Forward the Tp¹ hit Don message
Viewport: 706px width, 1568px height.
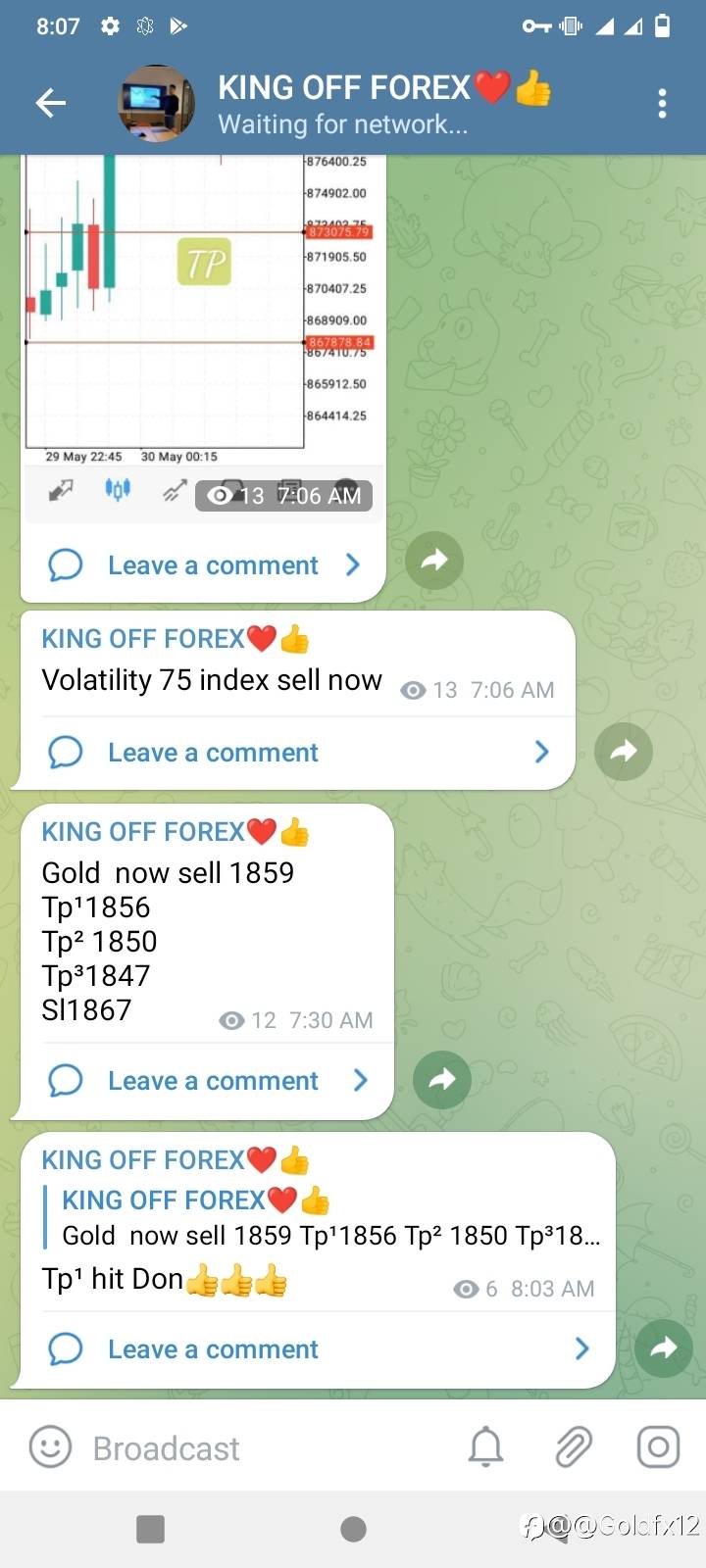(x=664, y=1348)
